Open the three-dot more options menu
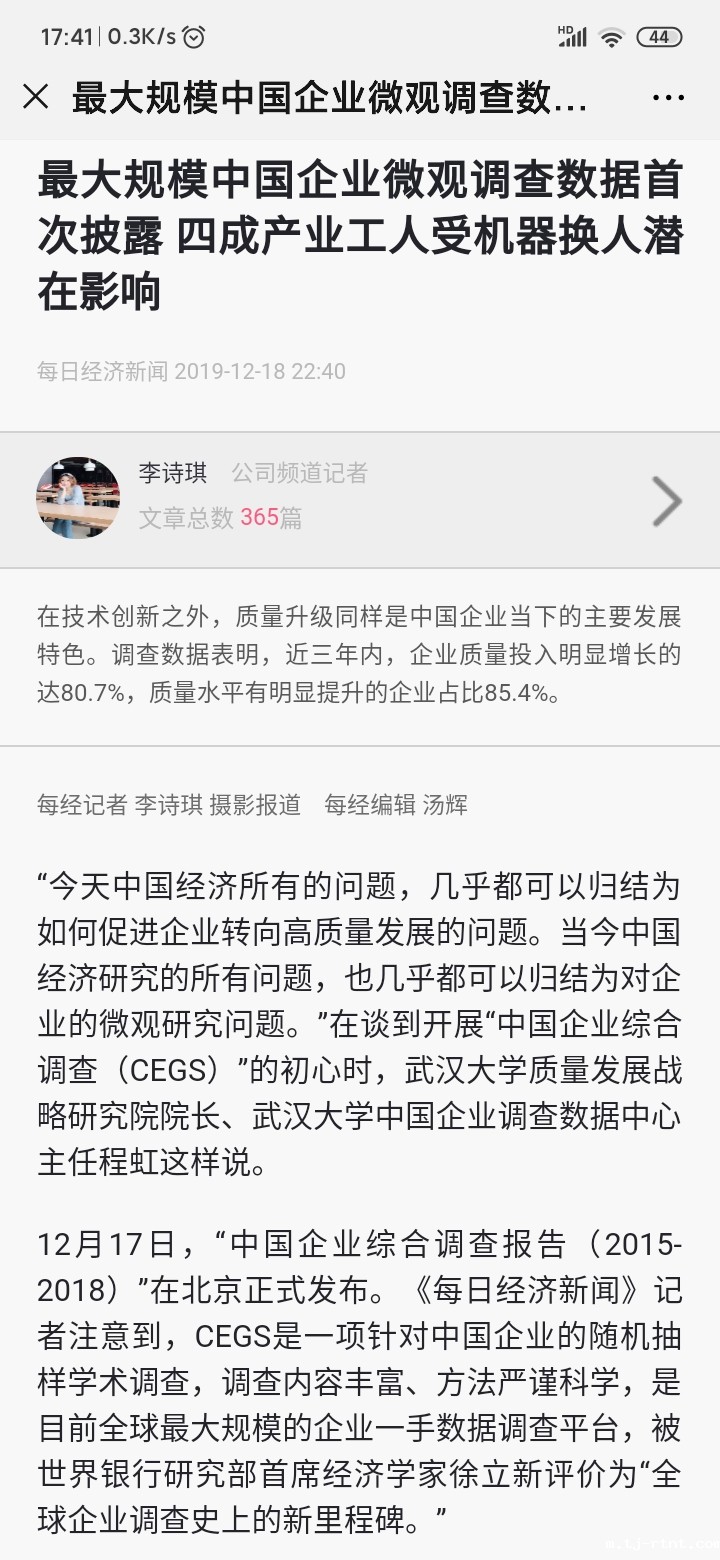720x1560 pixels. coord(667,98)
